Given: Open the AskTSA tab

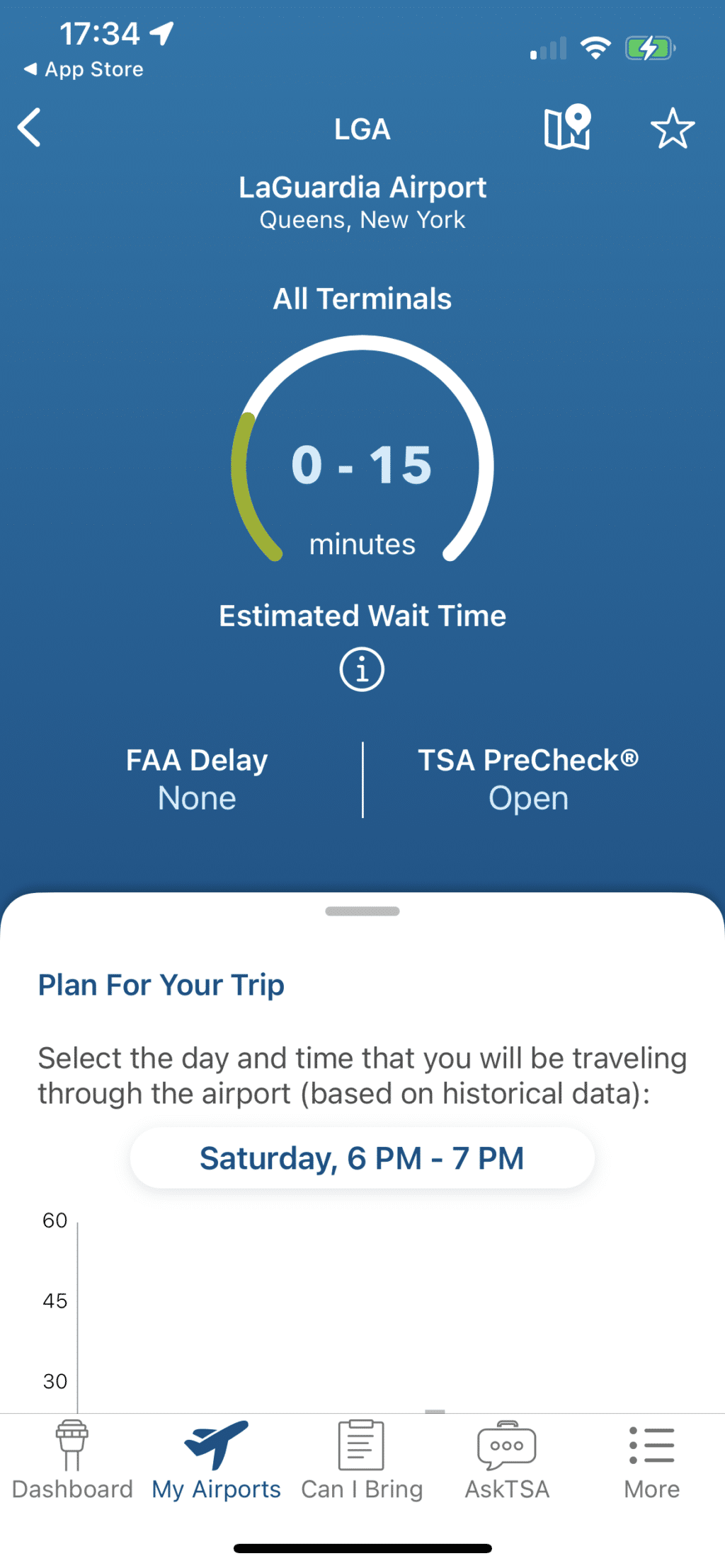Looking at the screenshot, I should click(507, 1460).
